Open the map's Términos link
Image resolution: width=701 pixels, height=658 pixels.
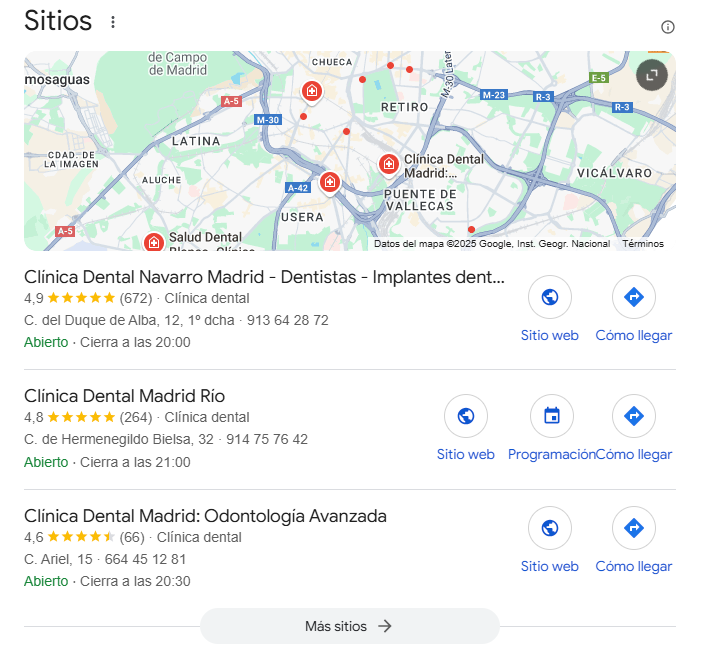click(x=642, y=243)
